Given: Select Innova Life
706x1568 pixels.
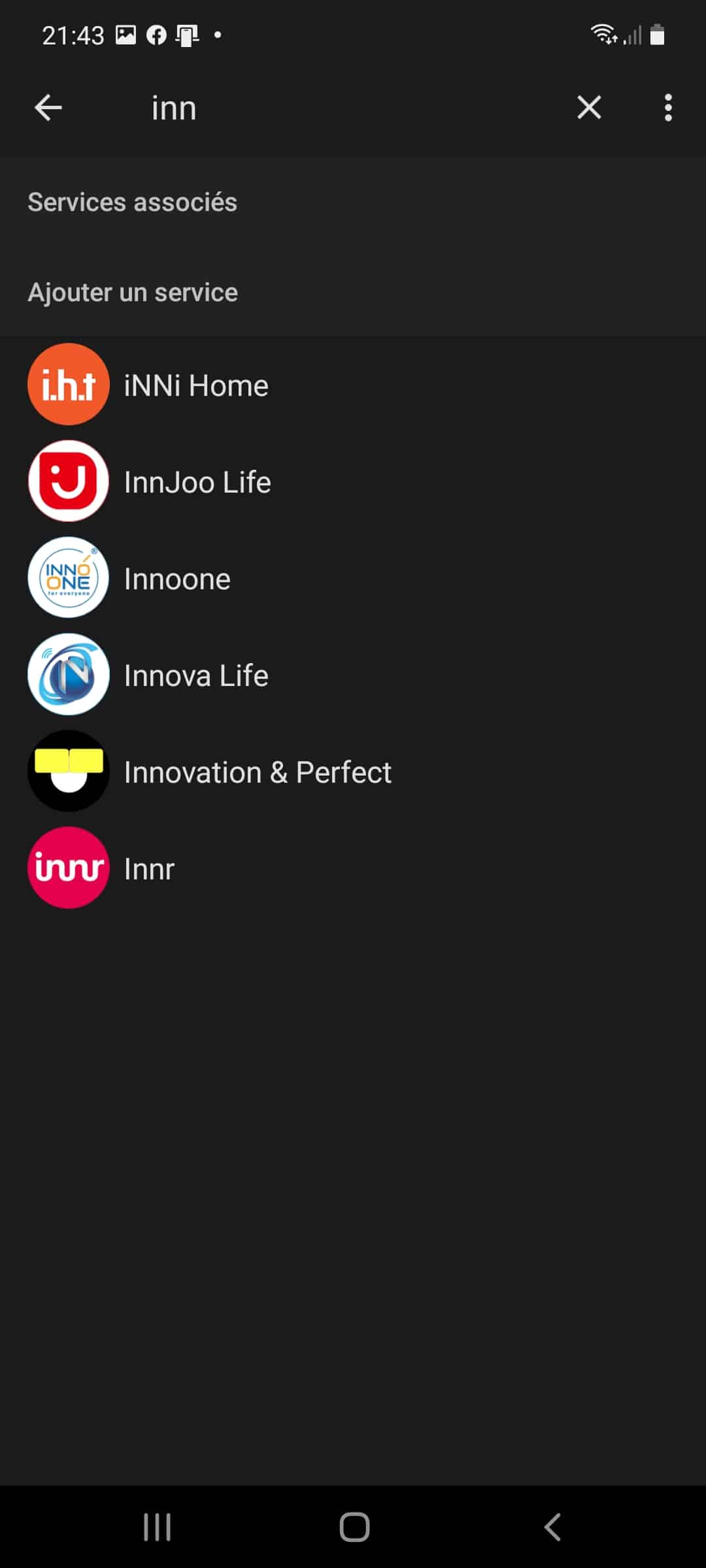Looking at the screenshot, I should click(353, 675).
